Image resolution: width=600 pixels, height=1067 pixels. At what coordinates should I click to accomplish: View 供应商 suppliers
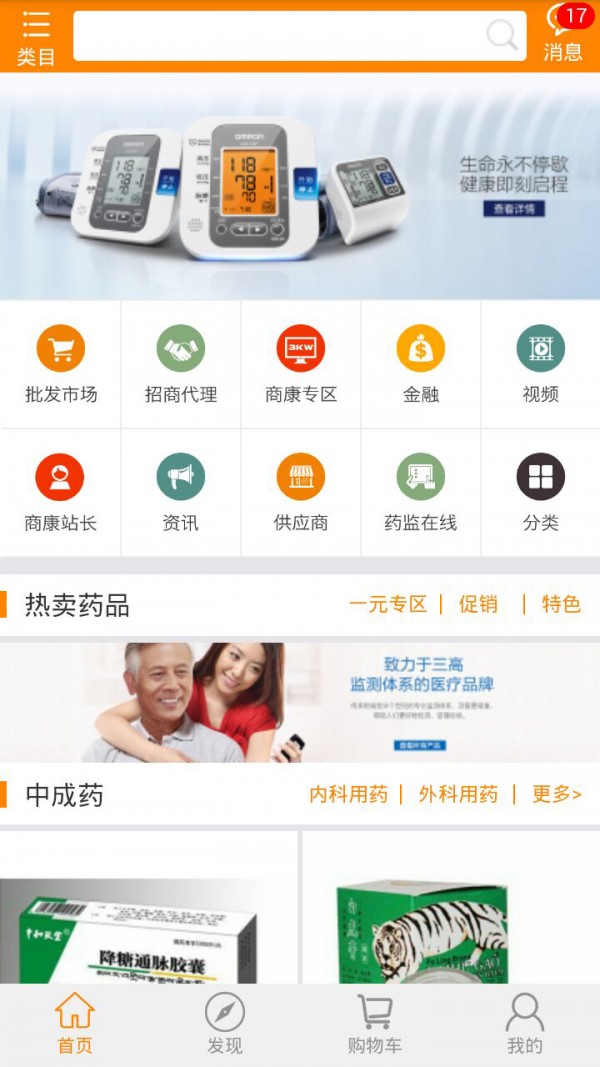[x=301, y=492]
